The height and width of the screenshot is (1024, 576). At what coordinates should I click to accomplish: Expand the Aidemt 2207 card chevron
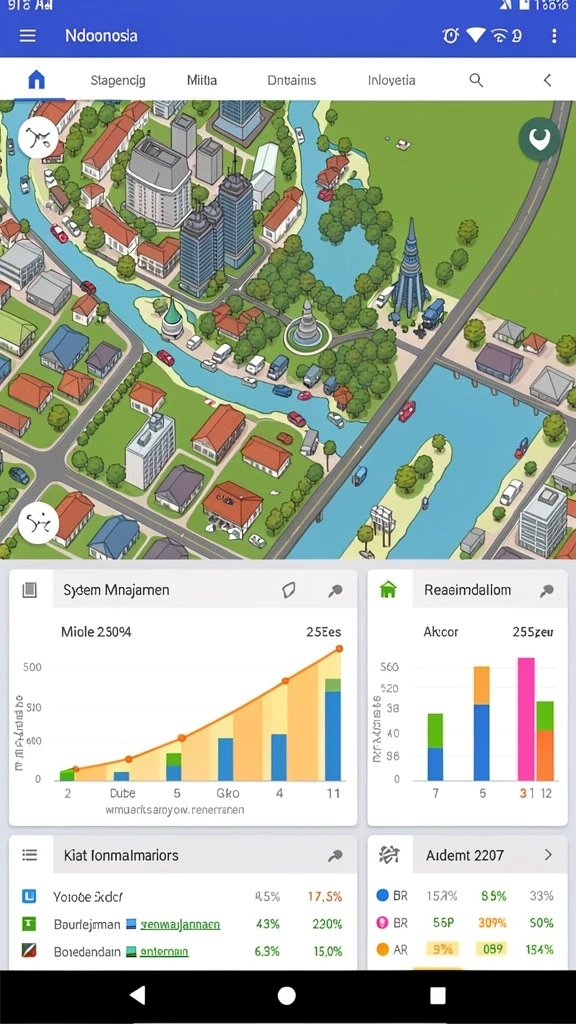click(x=548, y=855)
